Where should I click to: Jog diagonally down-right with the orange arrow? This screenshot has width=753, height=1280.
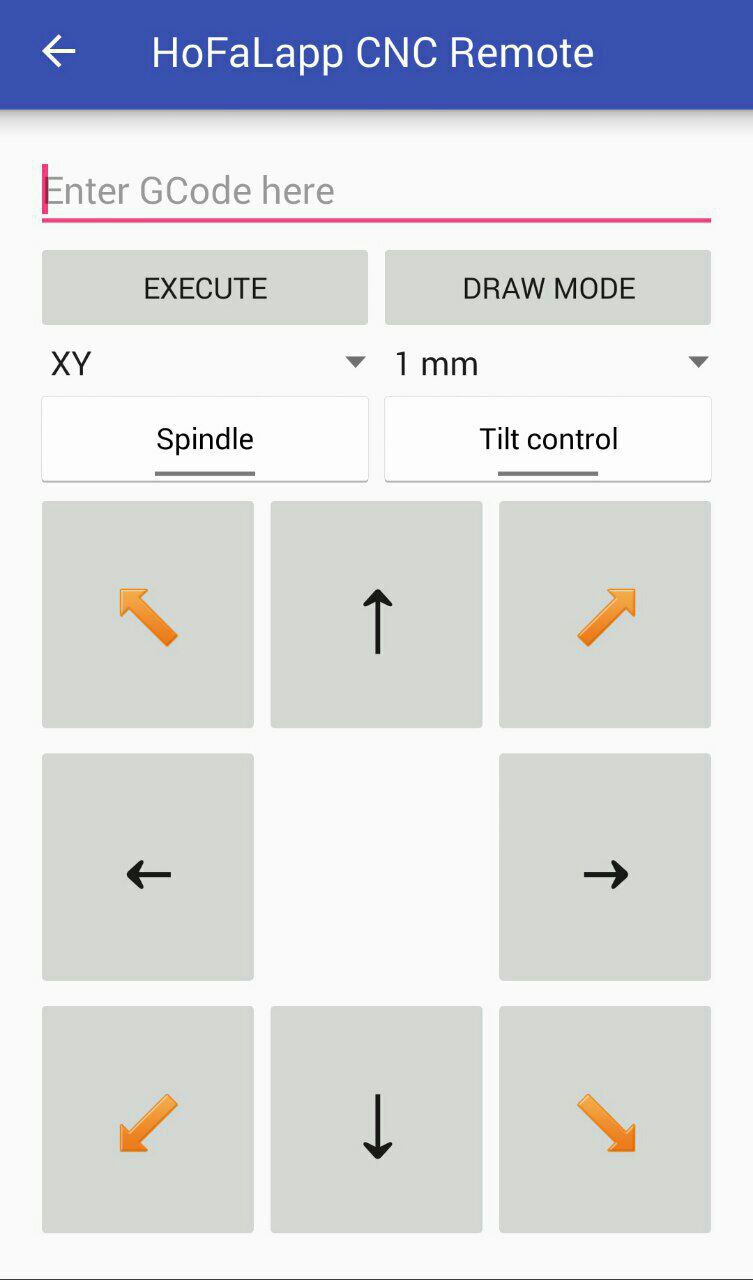click(605, 1120)
